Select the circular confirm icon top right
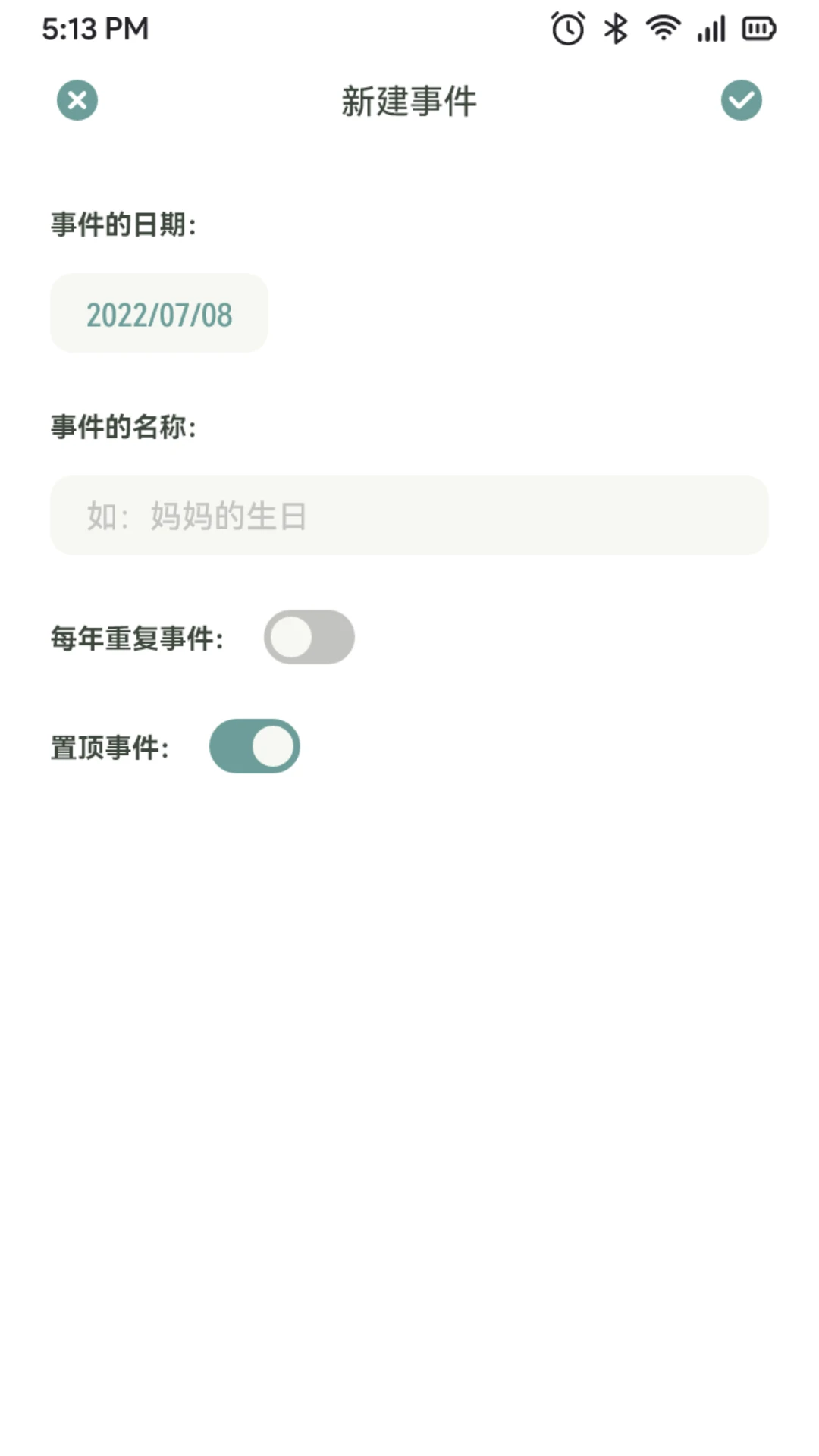 (x=742, y=99)
